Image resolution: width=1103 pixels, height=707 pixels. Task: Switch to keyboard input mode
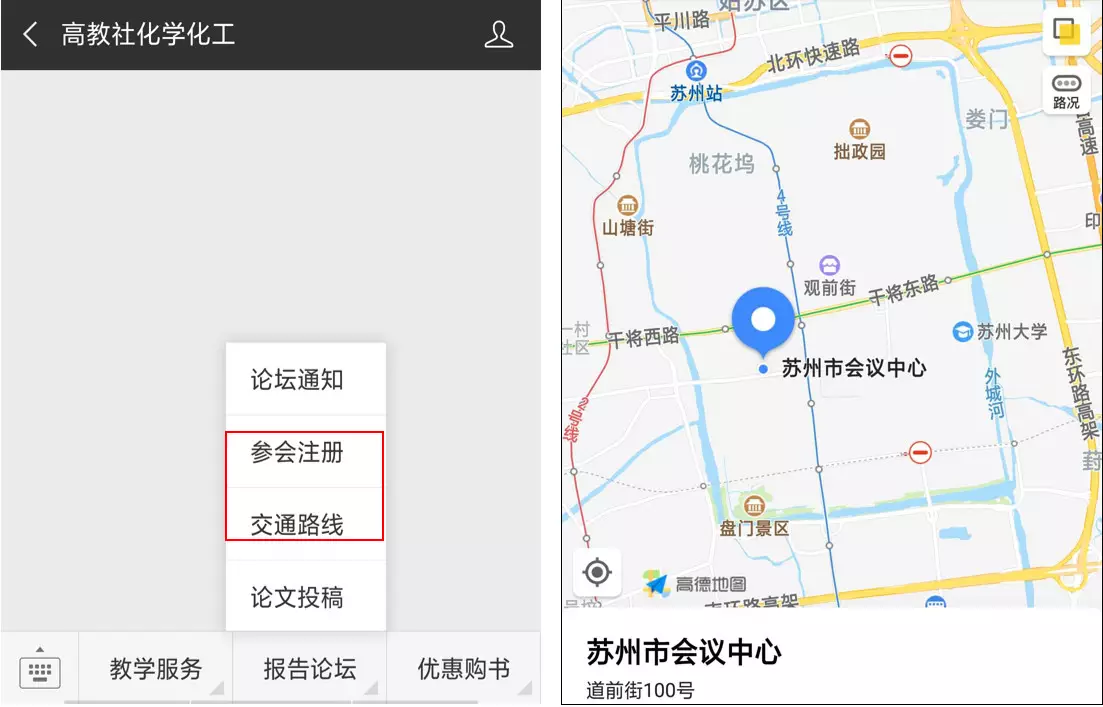point(40,670)
